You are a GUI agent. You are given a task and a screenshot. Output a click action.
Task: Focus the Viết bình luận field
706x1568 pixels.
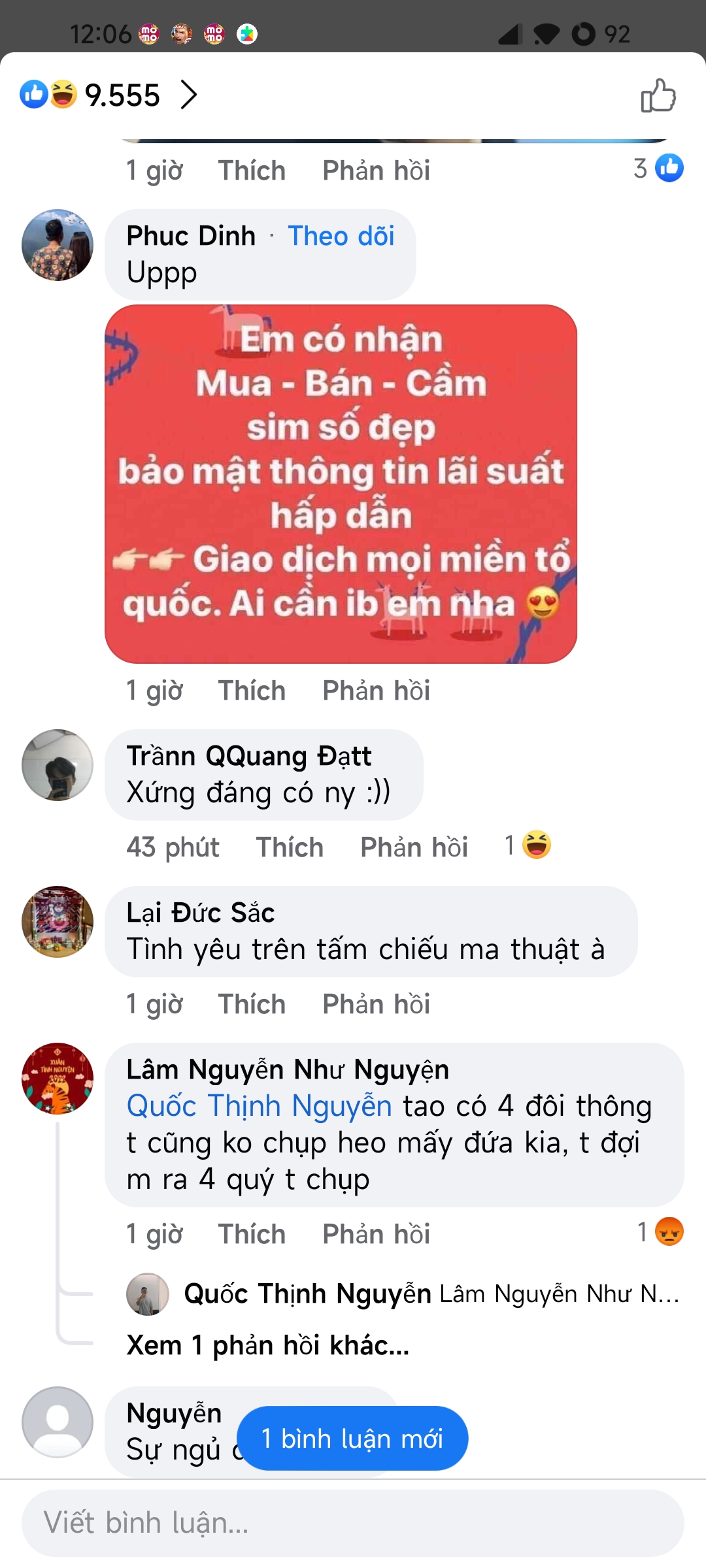point(353,1523)
